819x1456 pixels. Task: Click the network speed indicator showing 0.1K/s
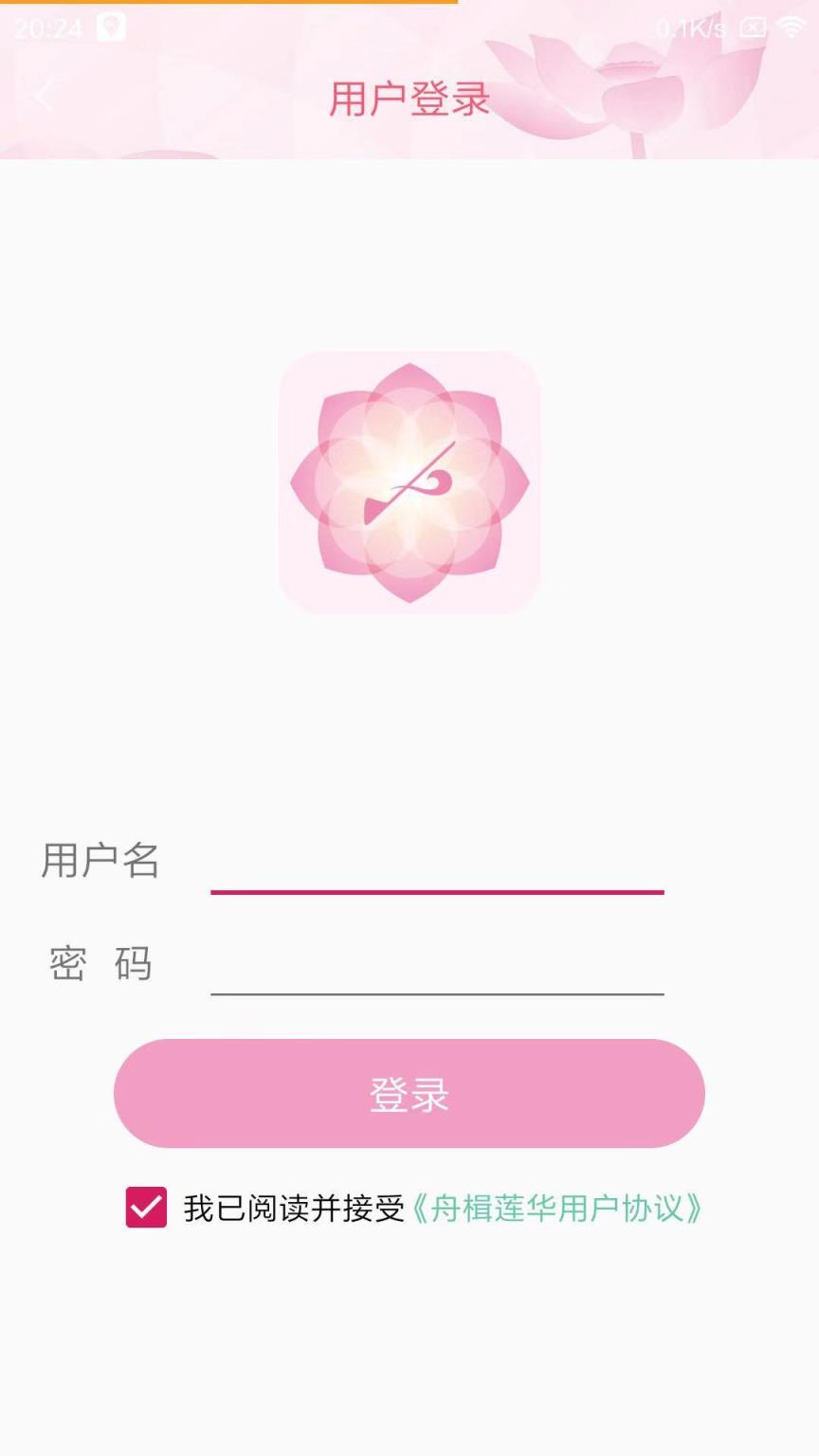point(690,28)
